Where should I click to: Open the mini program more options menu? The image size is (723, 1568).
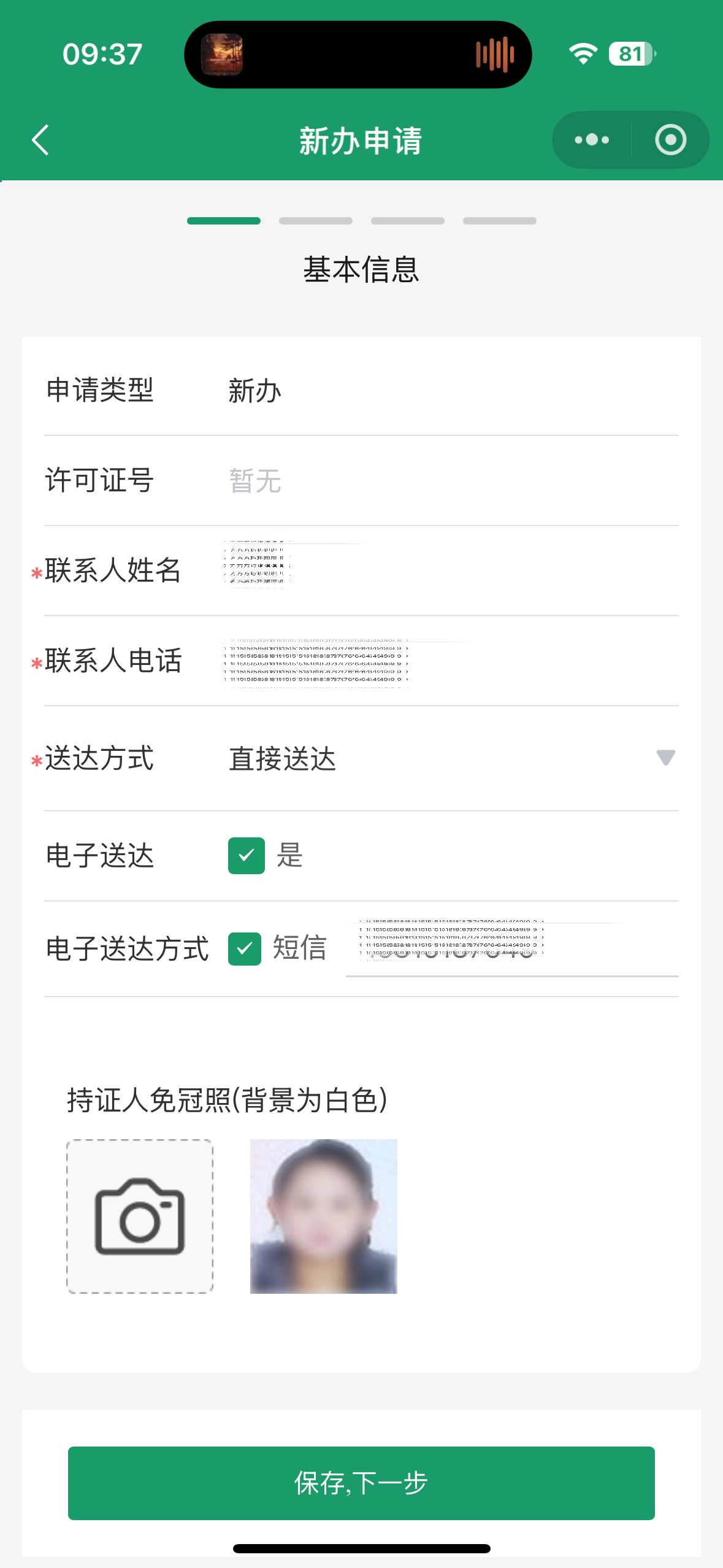(592, 140)
